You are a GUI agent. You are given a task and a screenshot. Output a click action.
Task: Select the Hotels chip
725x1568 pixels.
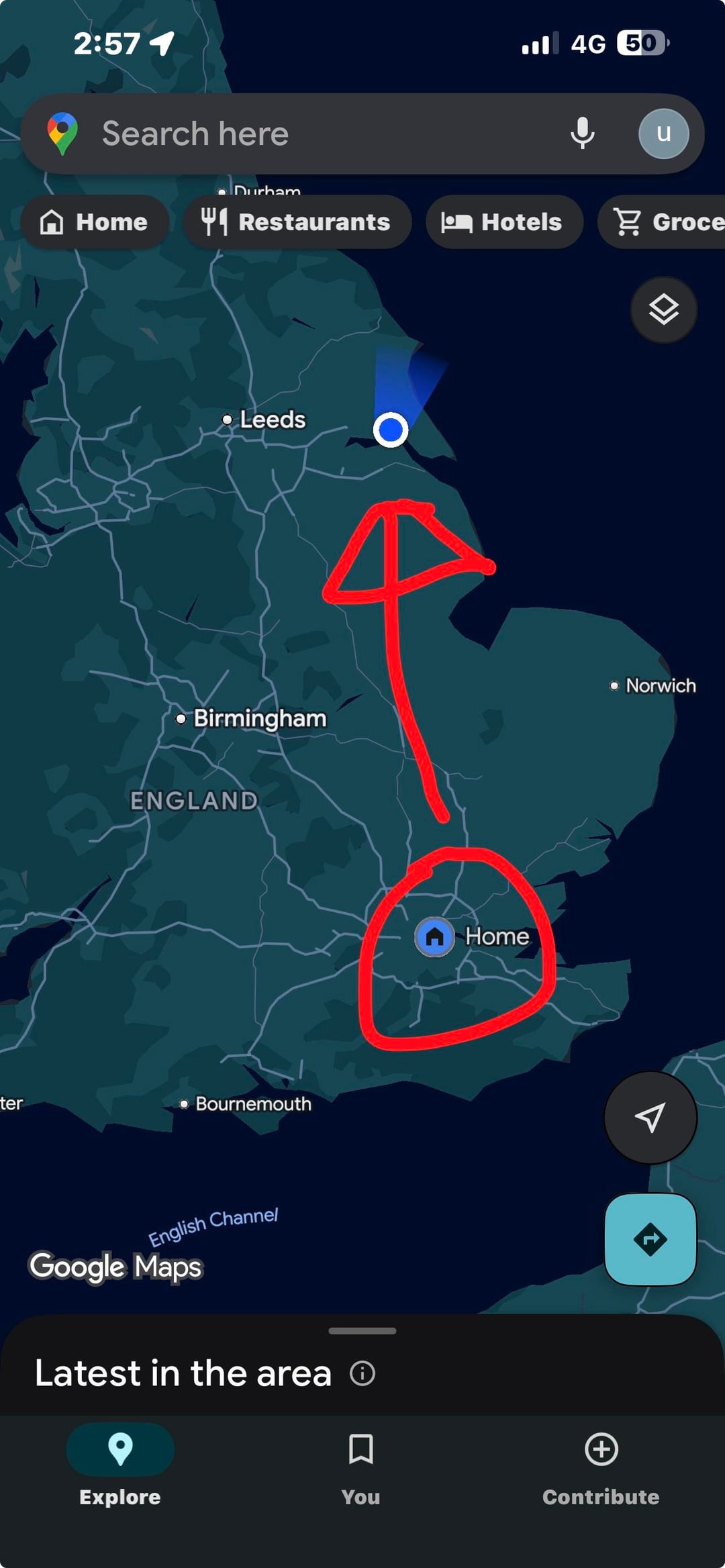tap(503, 222)
